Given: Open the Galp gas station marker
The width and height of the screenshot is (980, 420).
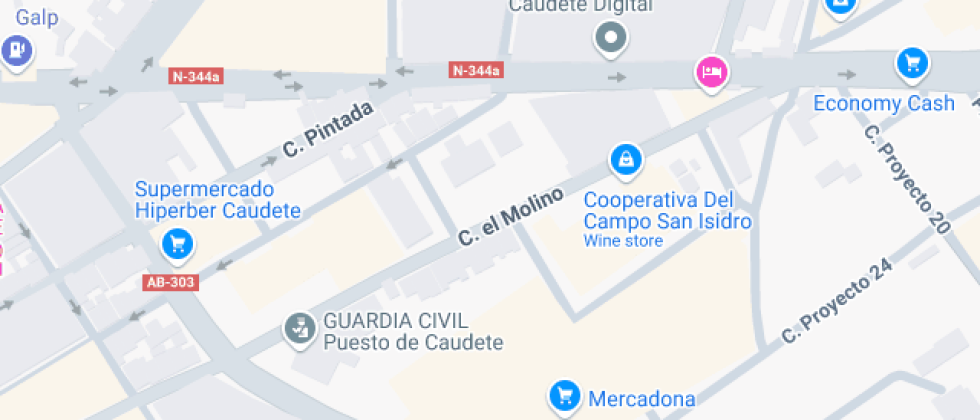Looking at the screenshot, I should point(16,48).
